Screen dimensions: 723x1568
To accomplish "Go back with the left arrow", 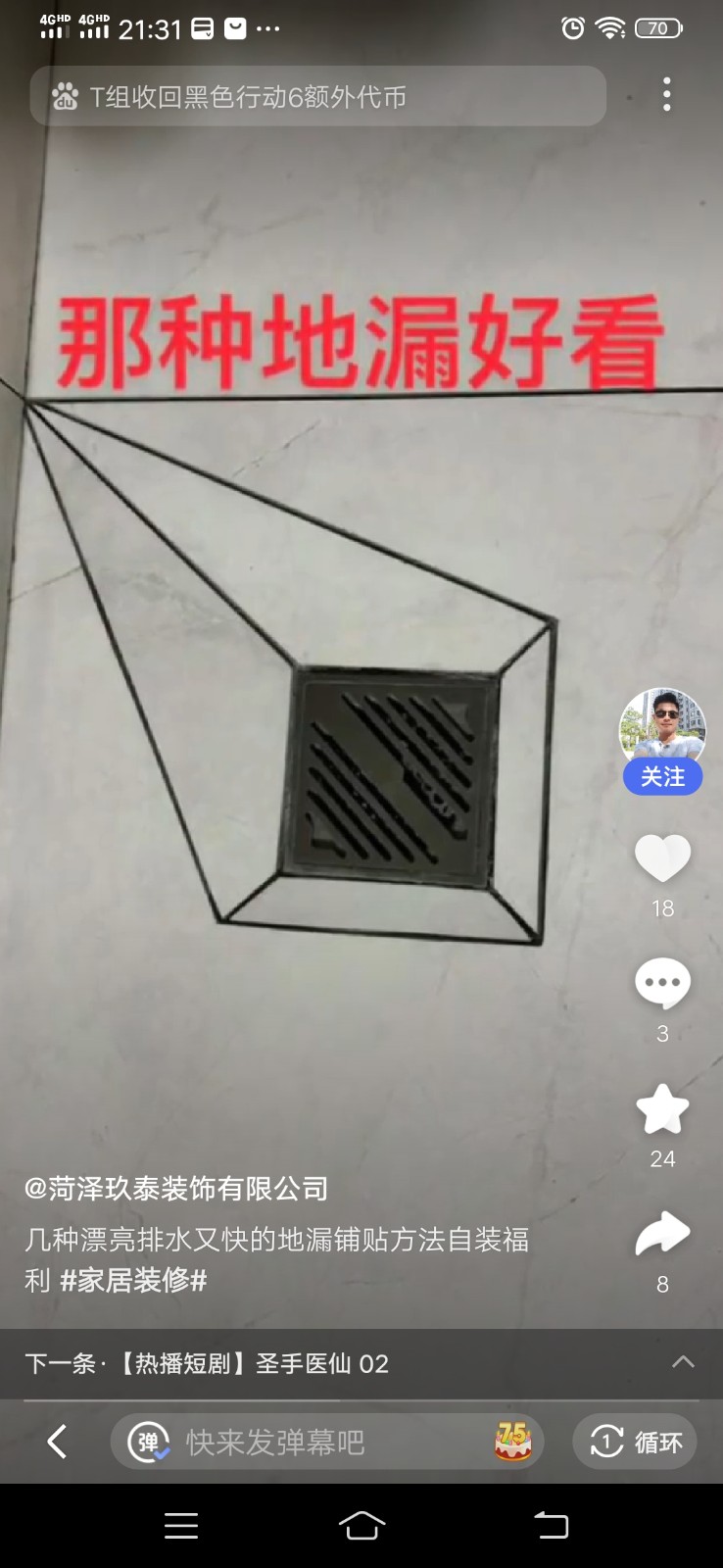I will tap(57, 1442).
